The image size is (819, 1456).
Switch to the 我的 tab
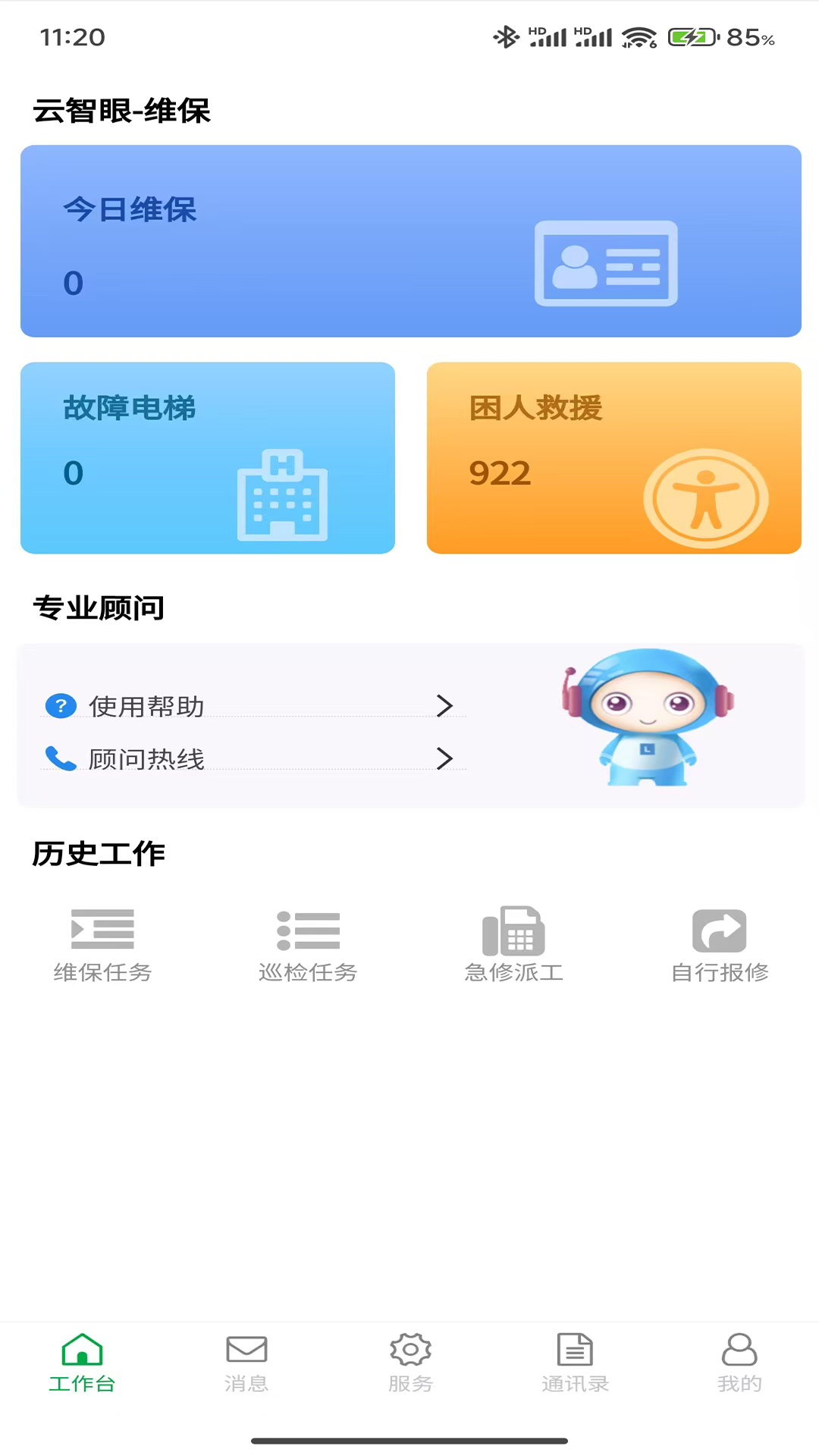click(x=739, y=1363)
